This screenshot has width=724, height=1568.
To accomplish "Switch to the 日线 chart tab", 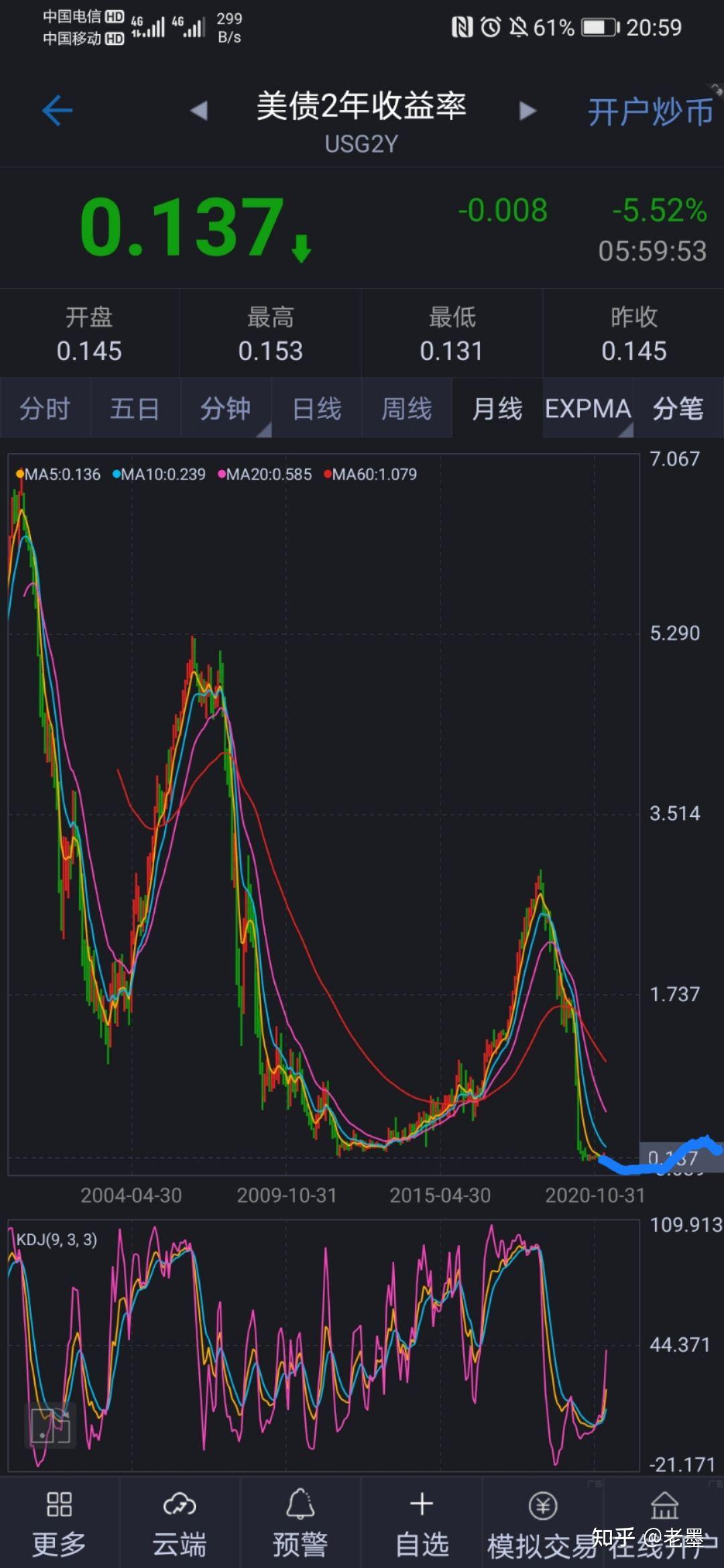I will (x=316, y=408).
